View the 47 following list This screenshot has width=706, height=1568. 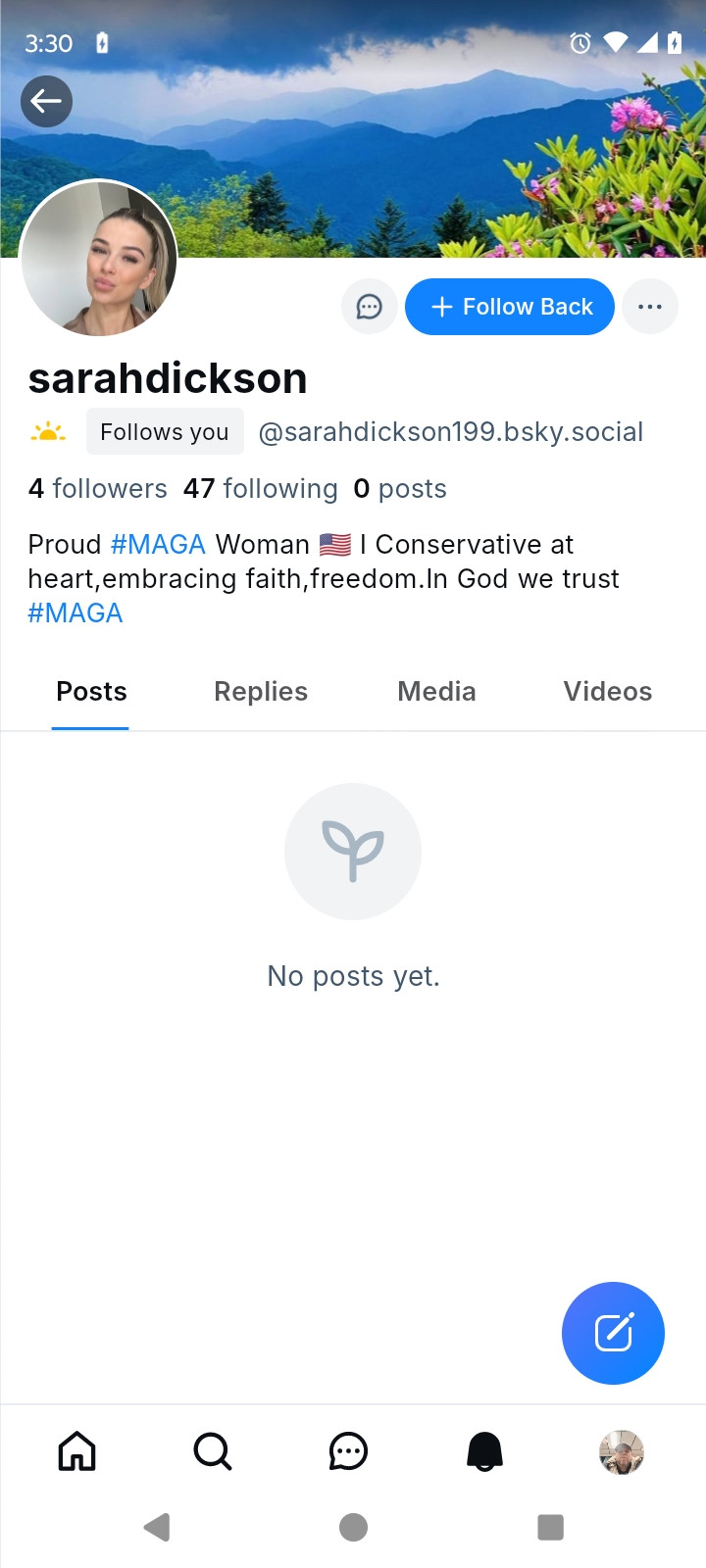tap(261, 488)
